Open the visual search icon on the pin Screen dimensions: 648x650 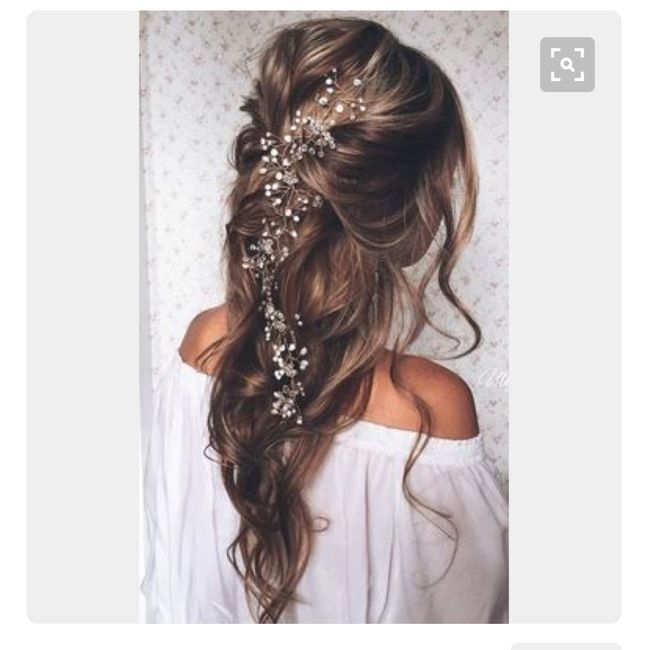pyautogui.click(x=567, y=65)
